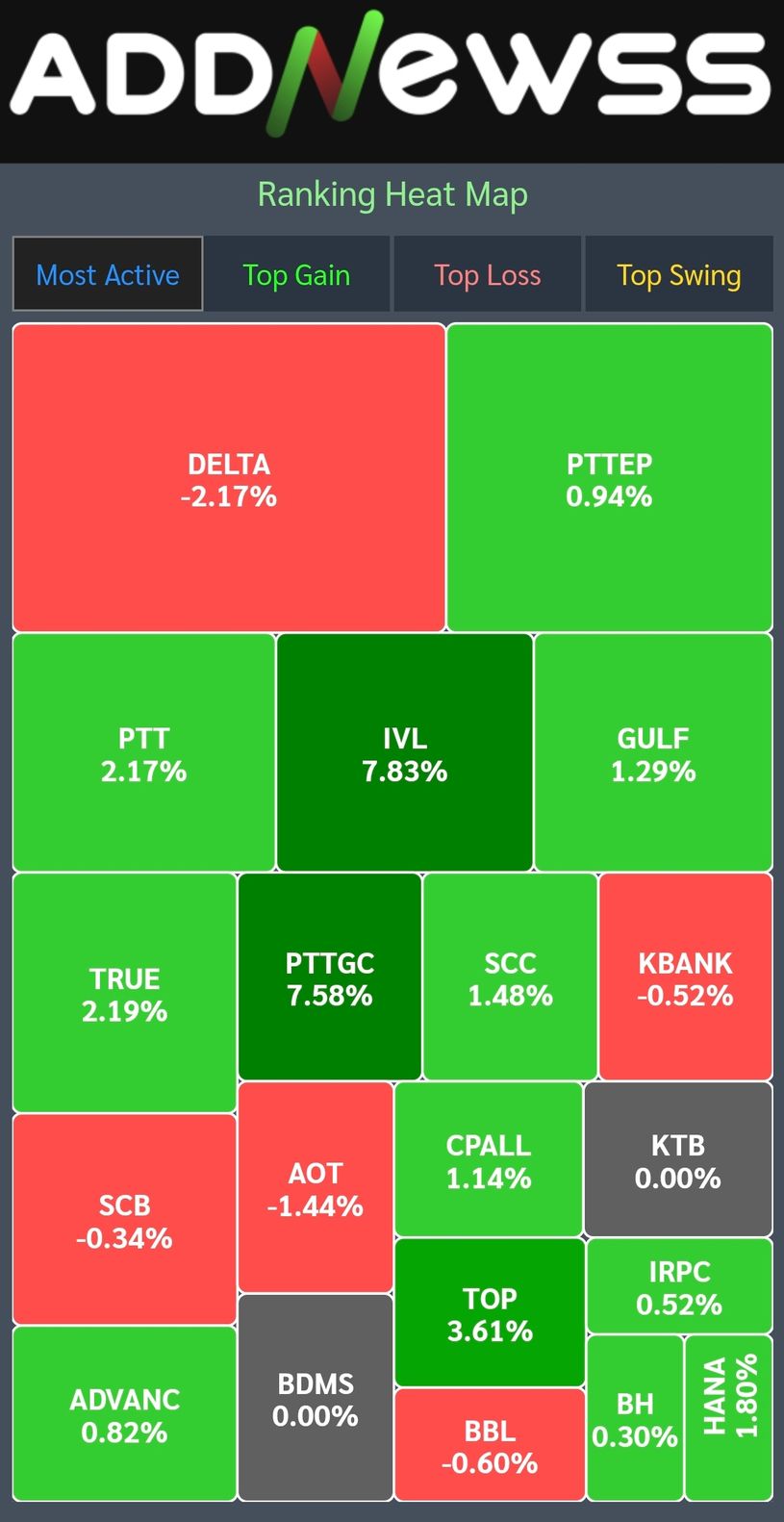Open the HANA stock tile
The height and width of the screenshot is (1522, 784).
pyautogui.click(x=729, y=1419)
